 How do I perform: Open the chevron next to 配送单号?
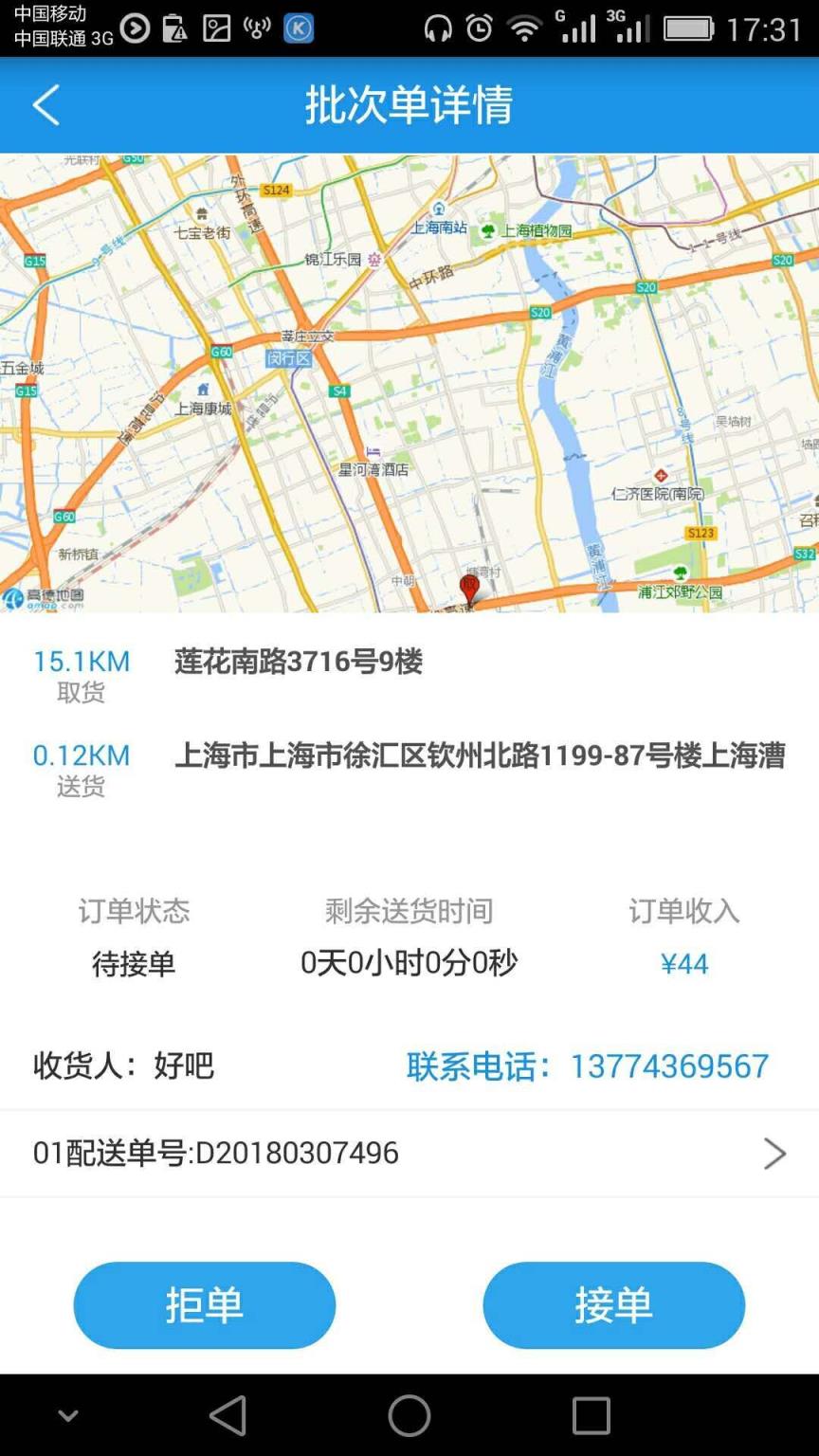[775, 1154]
